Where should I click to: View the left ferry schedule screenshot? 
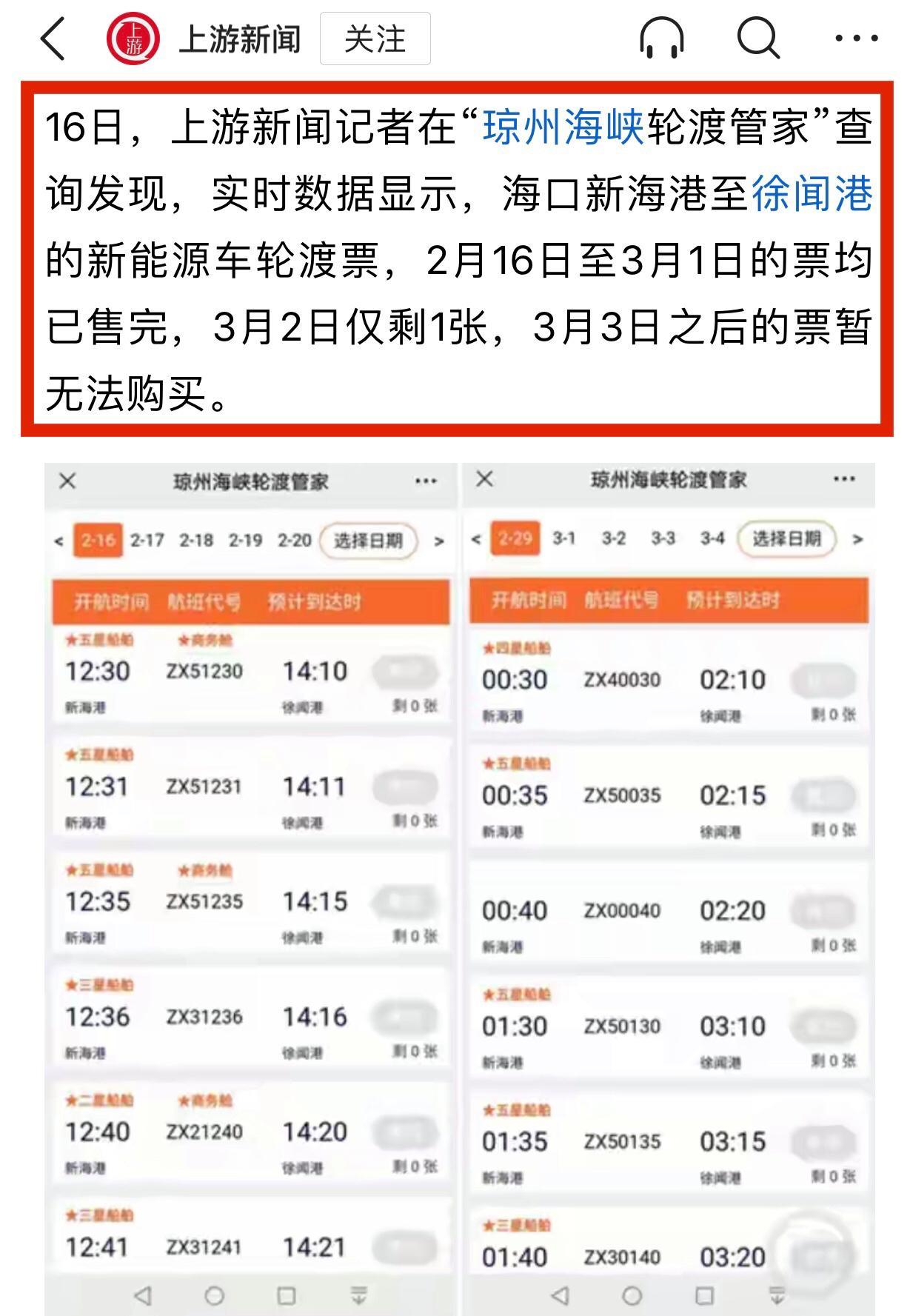[x=250, y=889]
